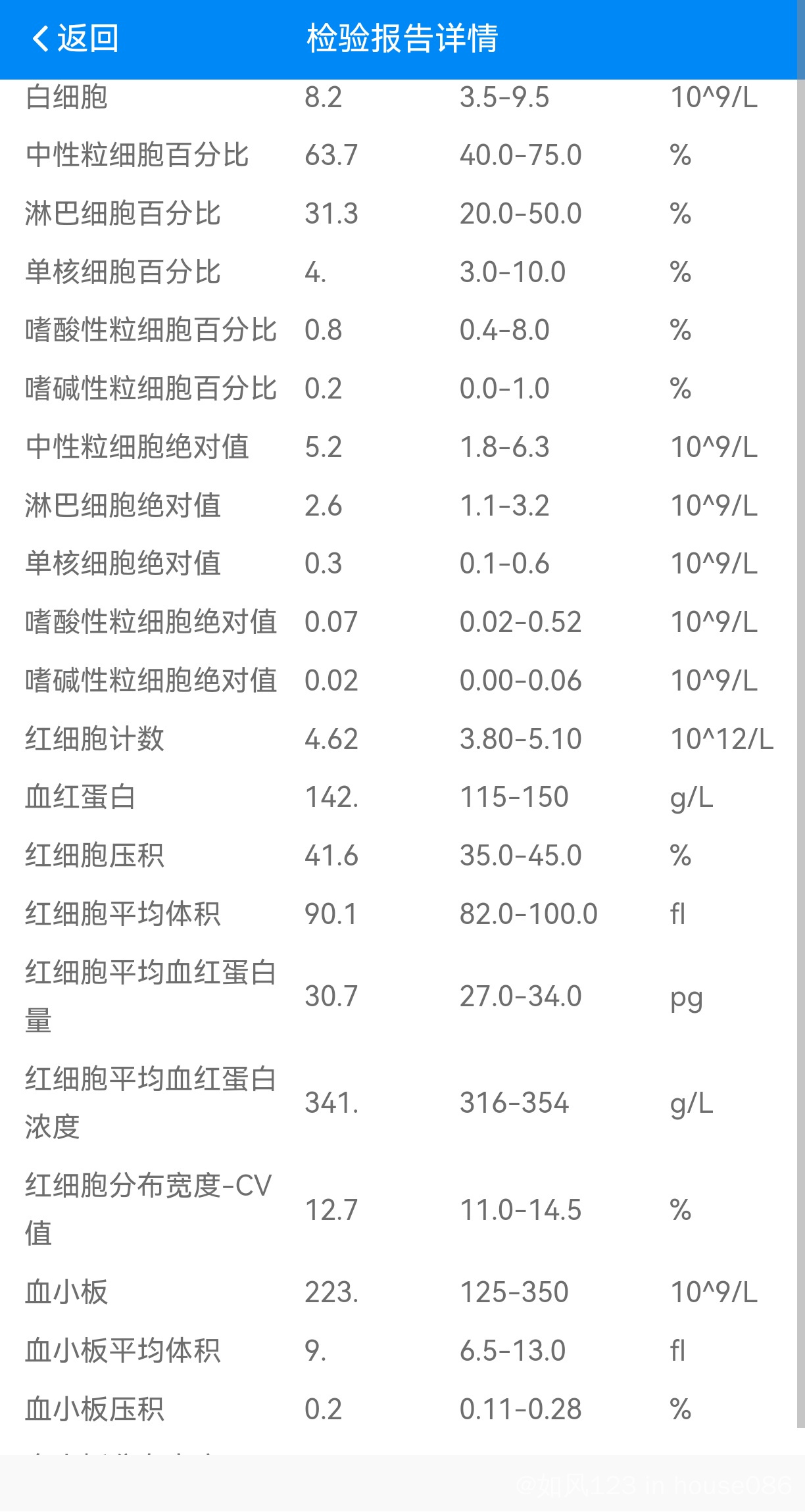Go back using the 返回 button
This screenshot has width=805, height=1512.
[75, 38]
